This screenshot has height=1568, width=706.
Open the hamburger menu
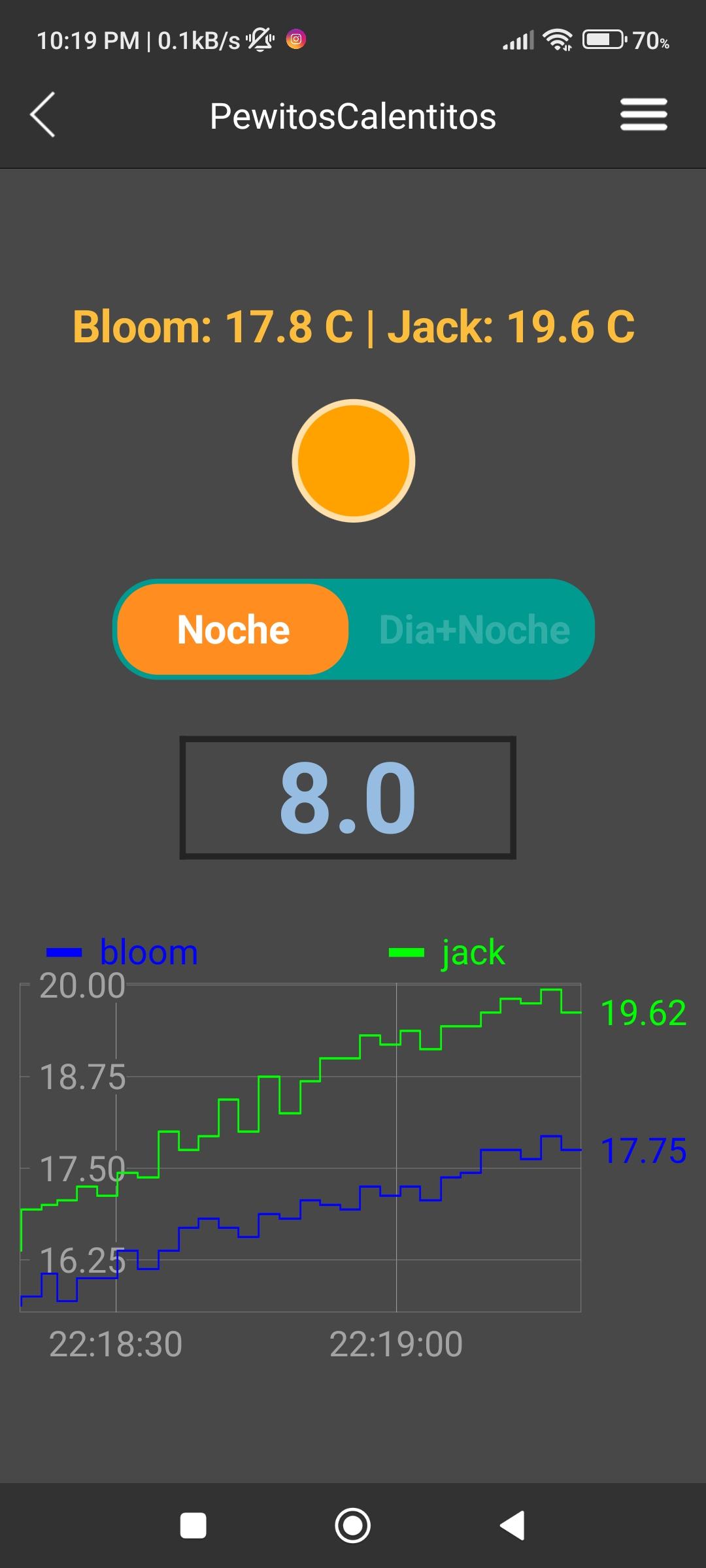643,115
